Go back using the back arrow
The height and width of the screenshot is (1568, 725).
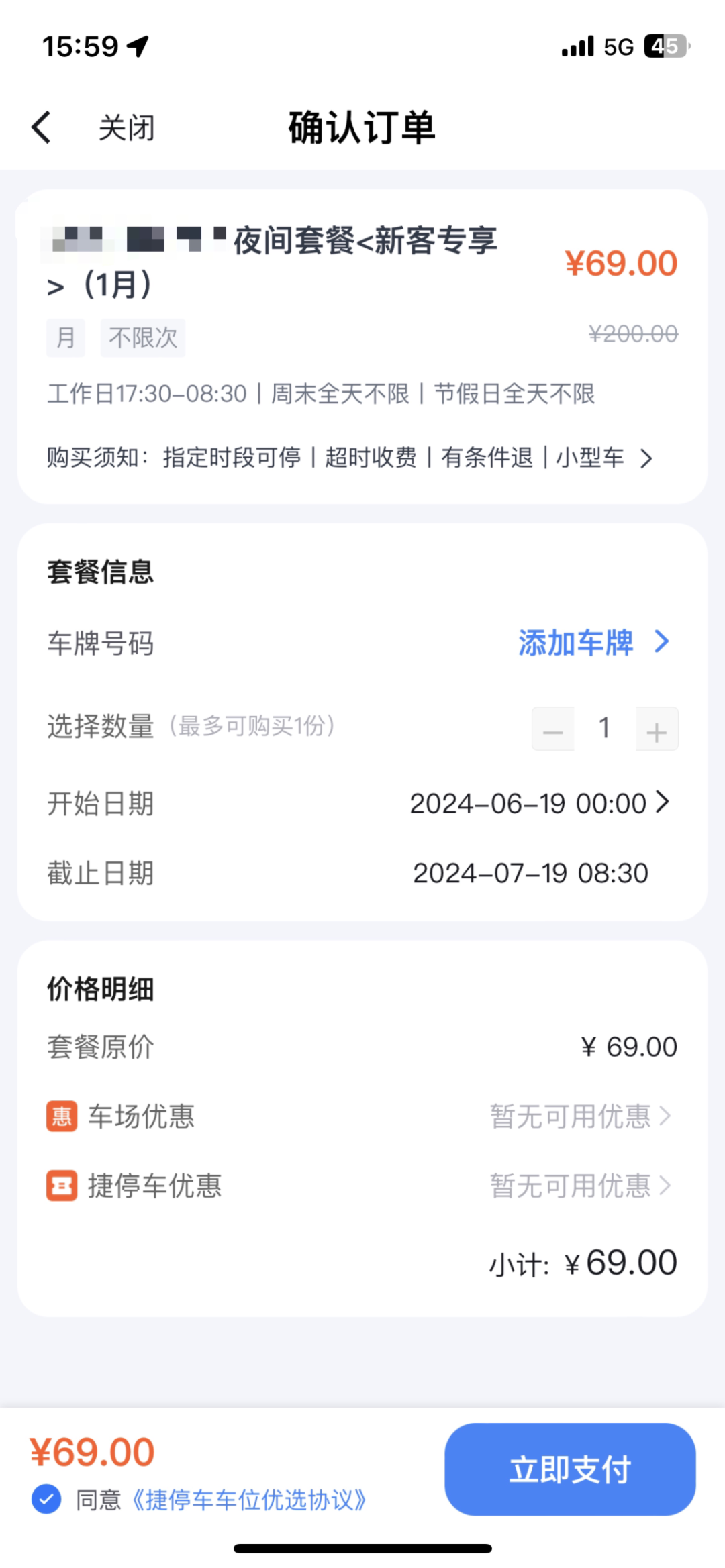tap(42, 127)
